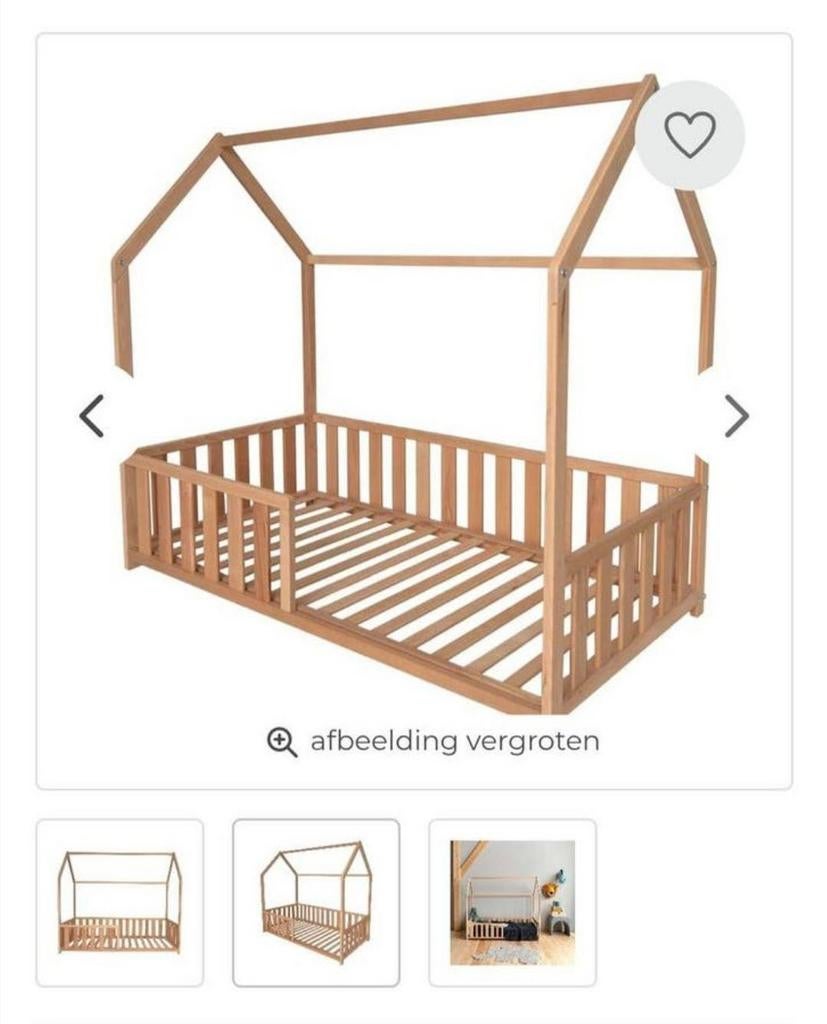
Task: Click the magnifier icon beside the zoom text
Action: 282,741
